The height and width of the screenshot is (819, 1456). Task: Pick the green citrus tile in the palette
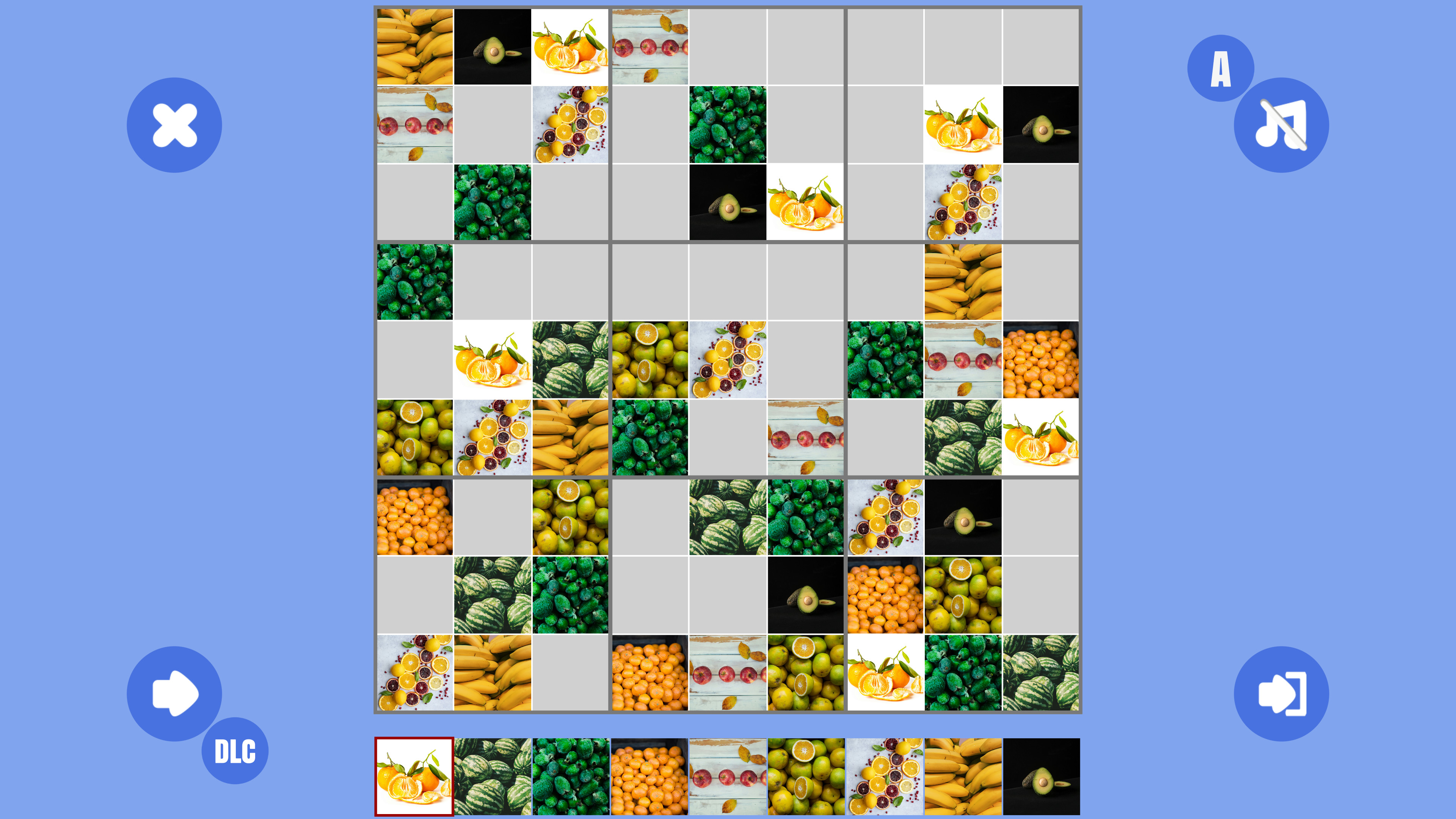(806, 776)
